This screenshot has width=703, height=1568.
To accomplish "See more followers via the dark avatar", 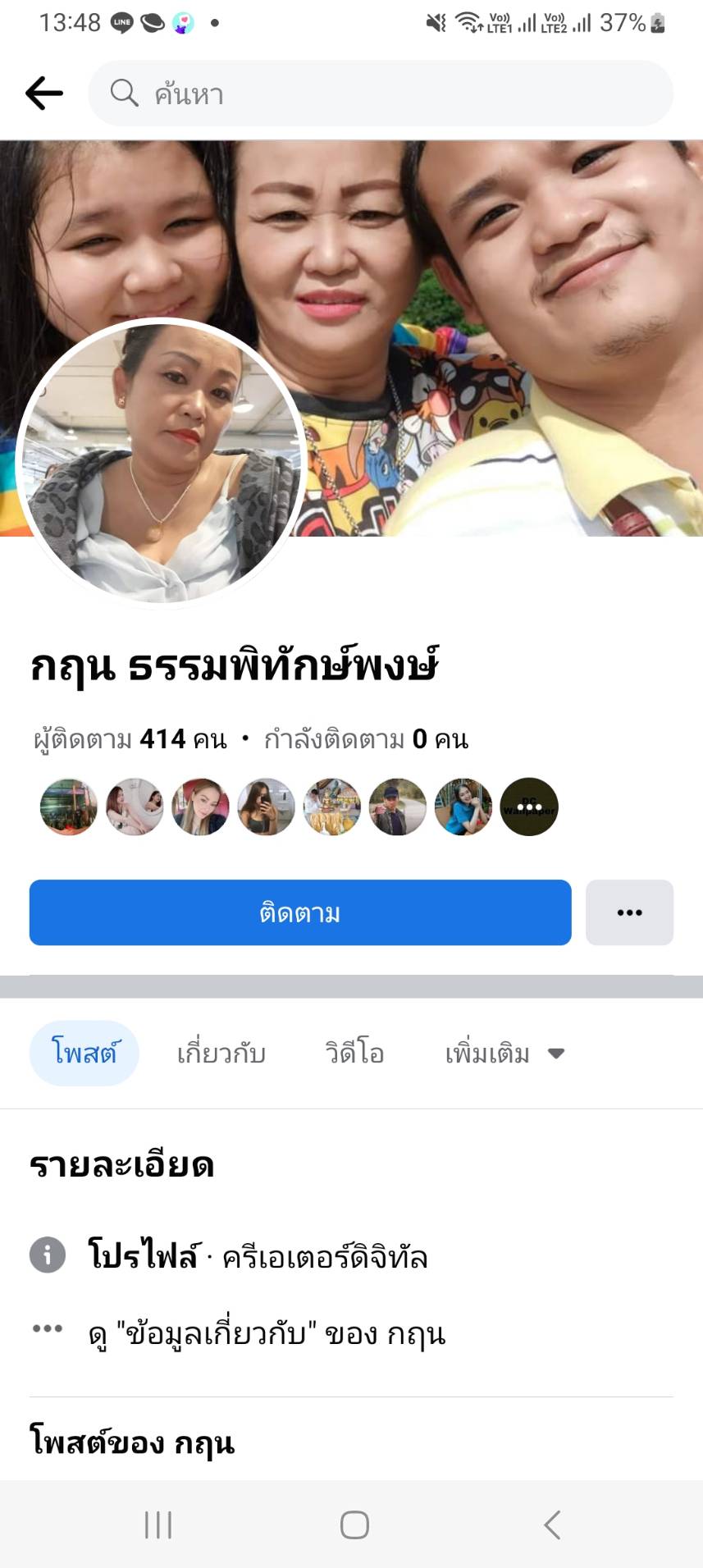I will pyautogui.click(x=529, y=807).
